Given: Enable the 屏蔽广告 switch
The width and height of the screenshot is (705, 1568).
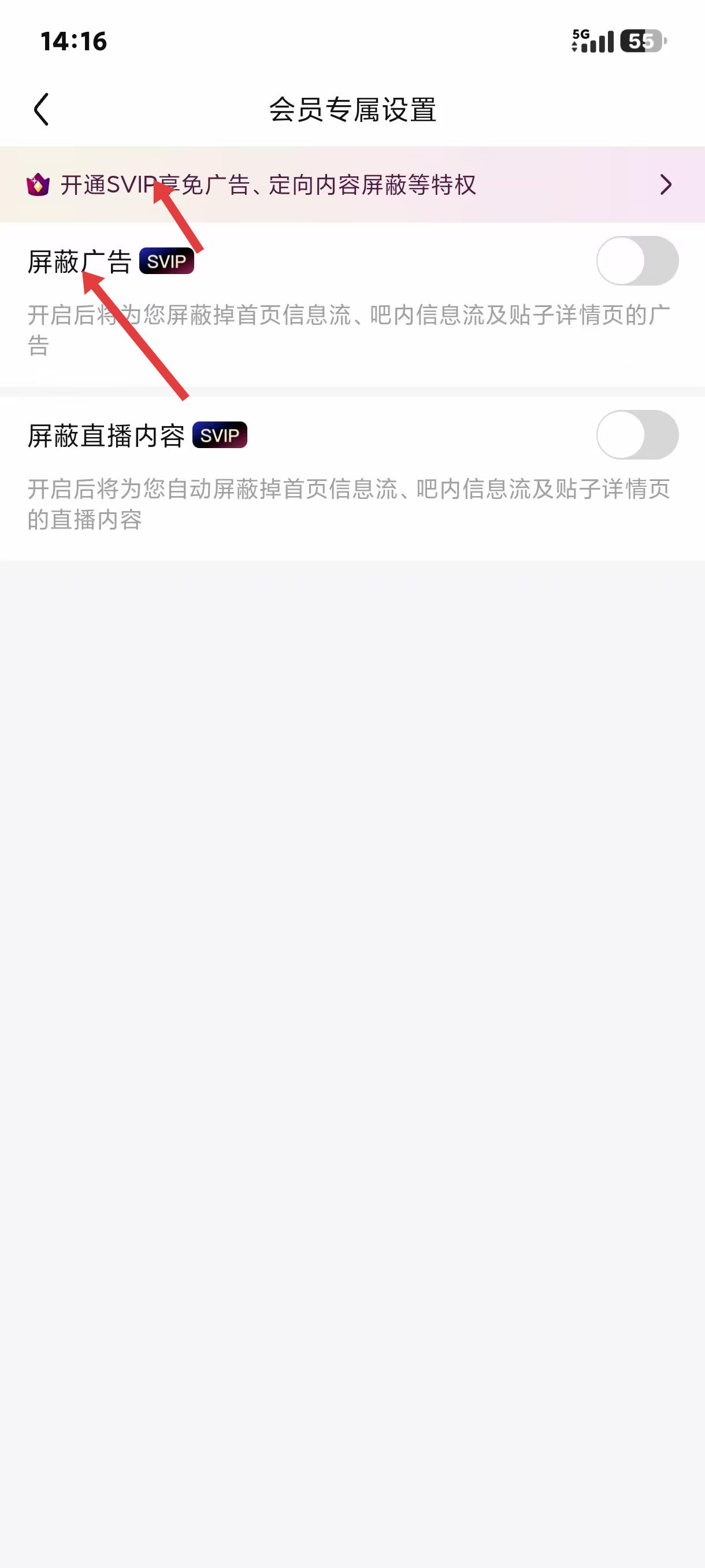Looking at the screenshot, I should pos(637,261).
